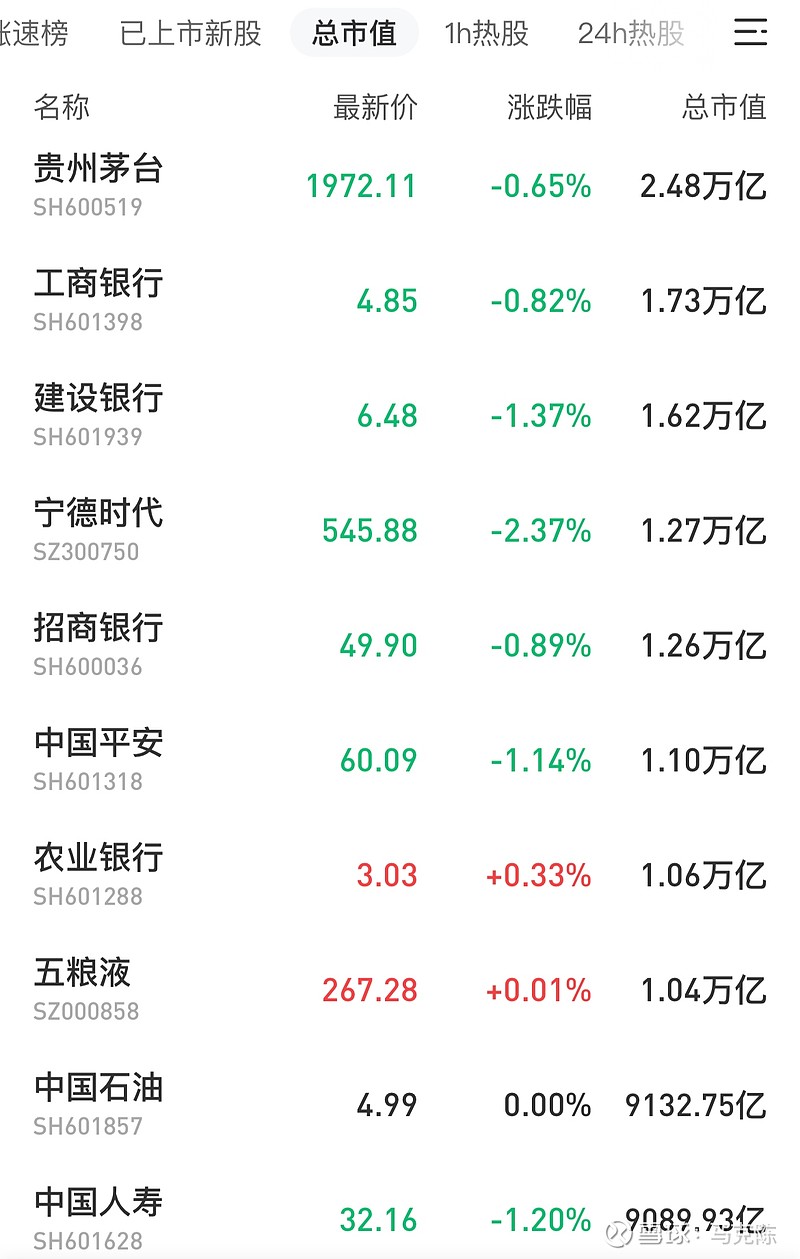Select the 农业银行 row

pyautogui.click(x=98, y=873)
